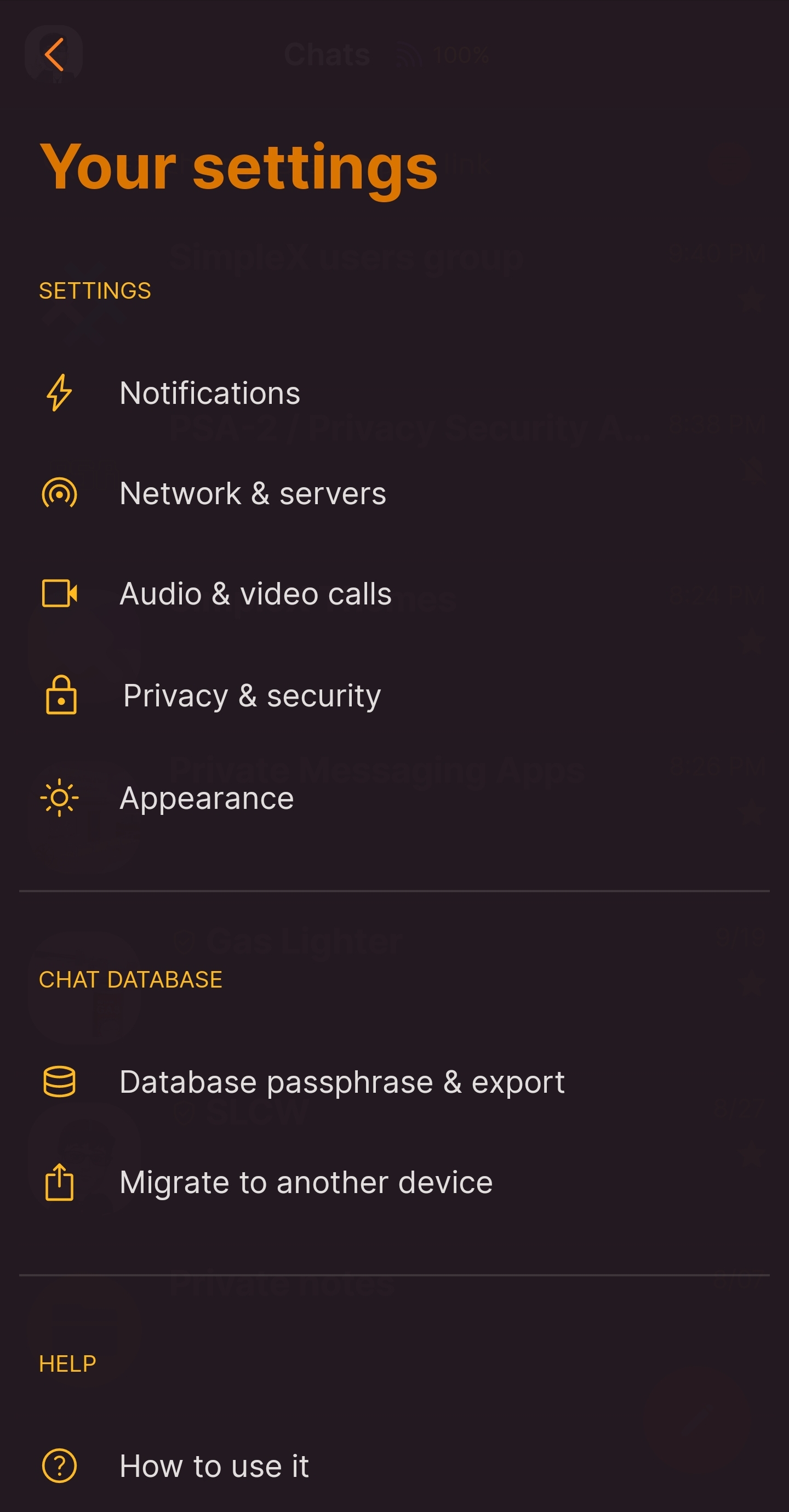
Task: Open Privacy & security settings
Action: [253, 695]
